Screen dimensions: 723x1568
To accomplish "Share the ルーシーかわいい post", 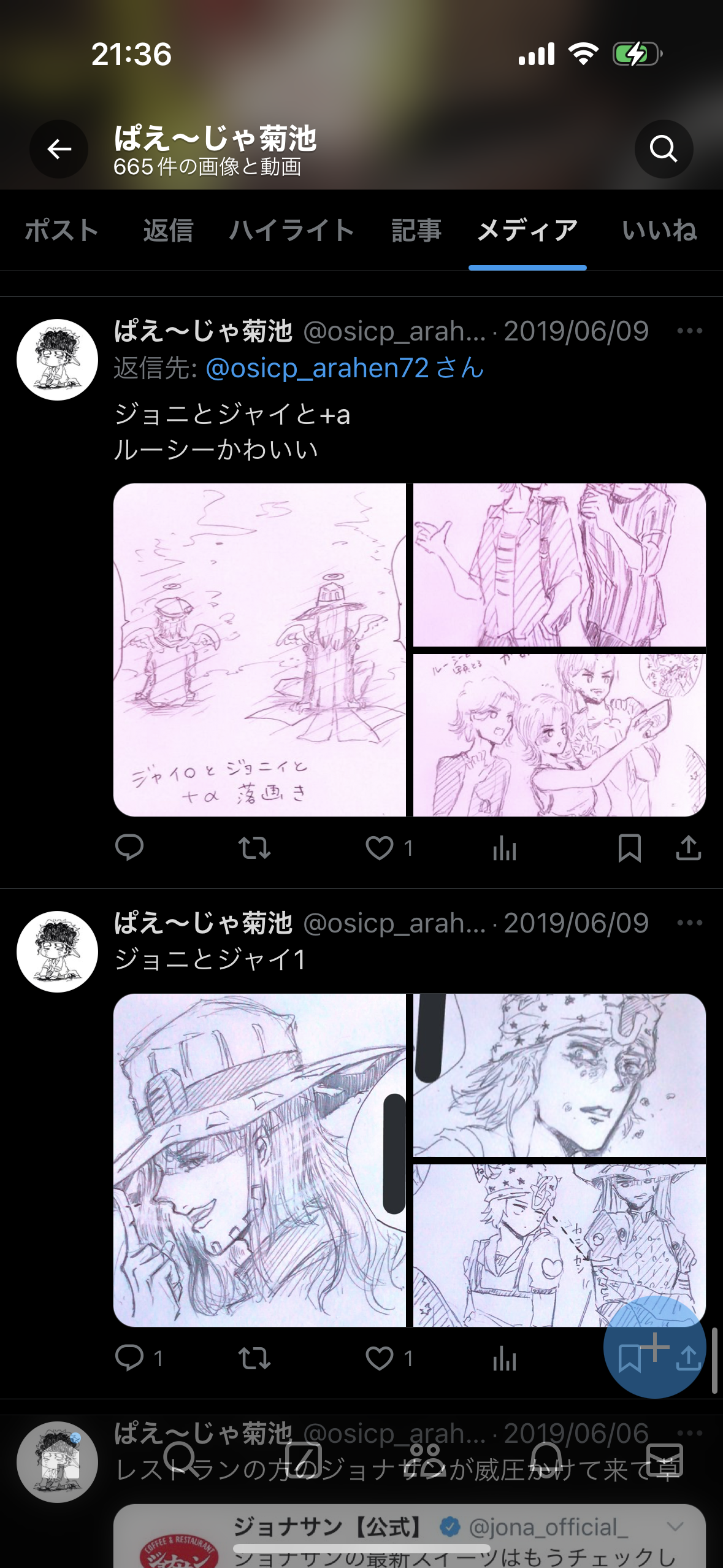I will tap(688, 848).
